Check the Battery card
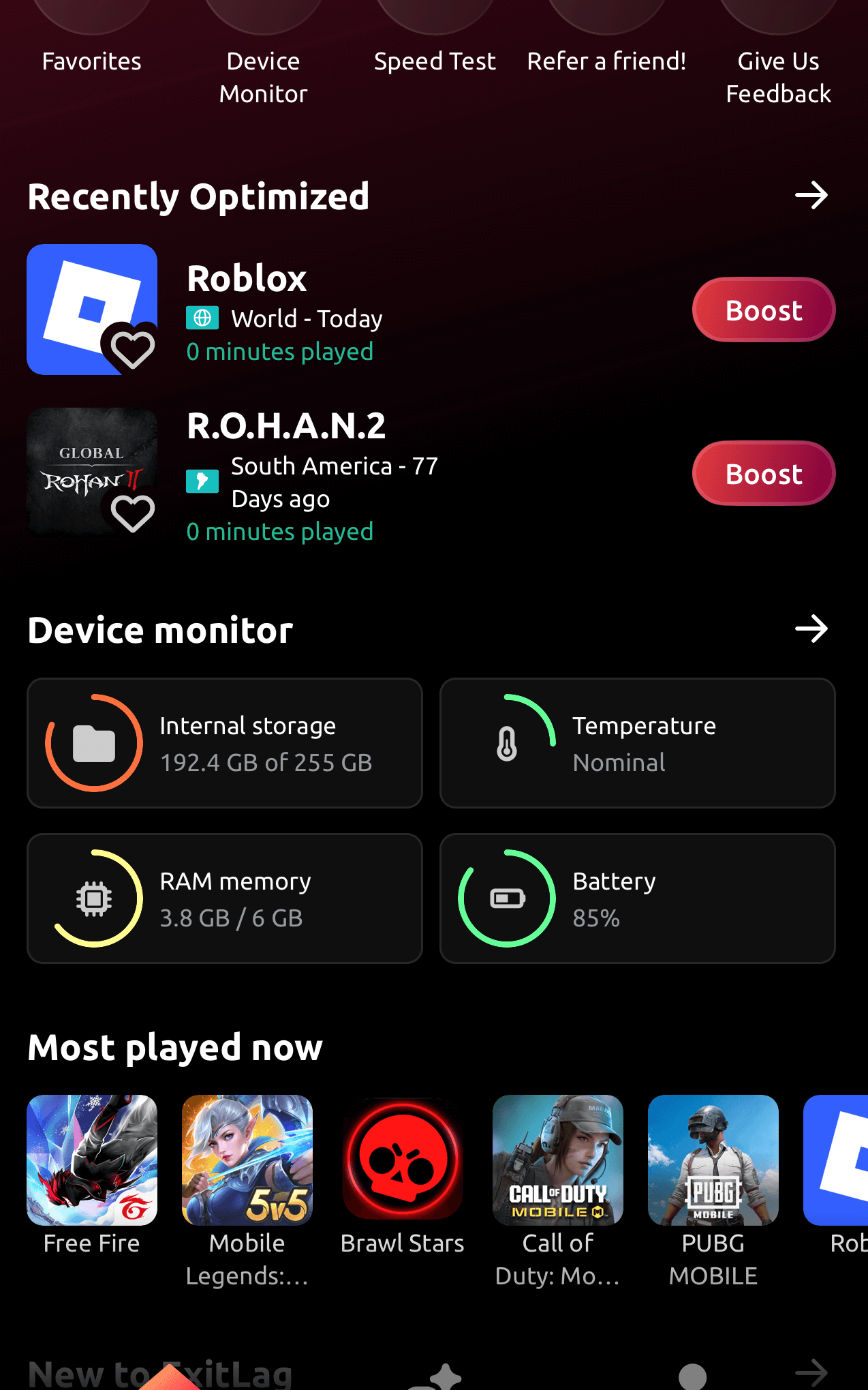This screenshot has height=1390, width=868. 638,898
